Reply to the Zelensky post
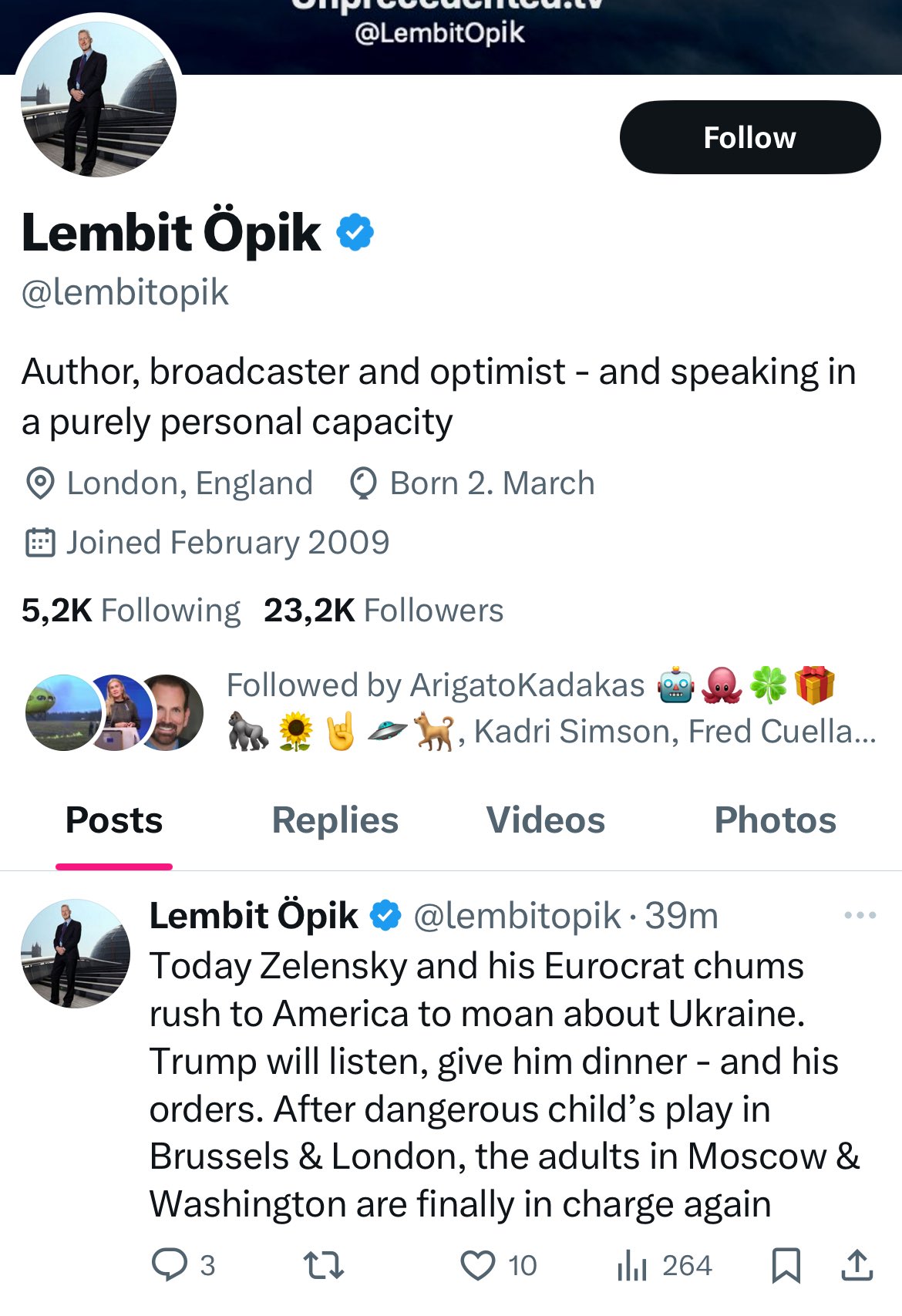The image size is (902, 1316). tap(170, 1265)
